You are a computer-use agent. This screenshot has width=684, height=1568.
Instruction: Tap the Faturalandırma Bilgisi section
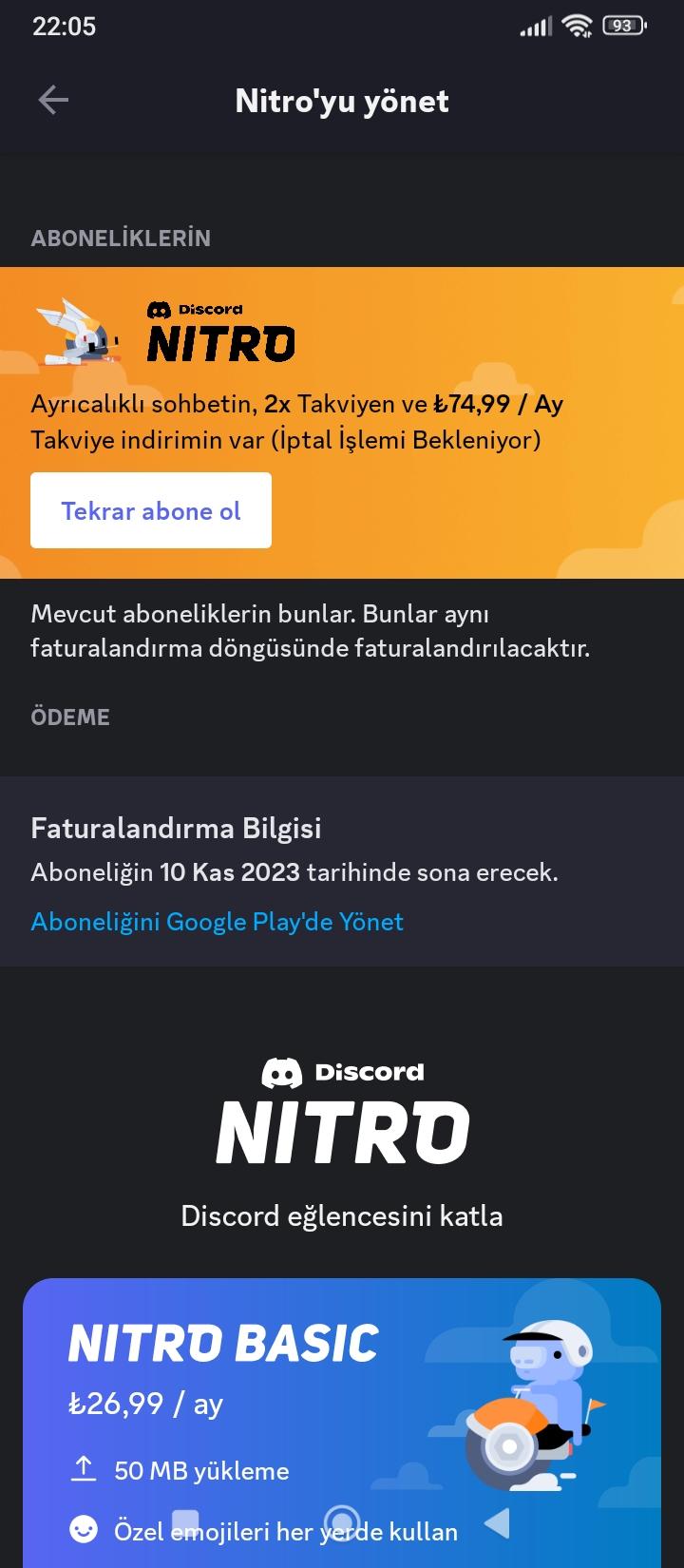point(177,829)
